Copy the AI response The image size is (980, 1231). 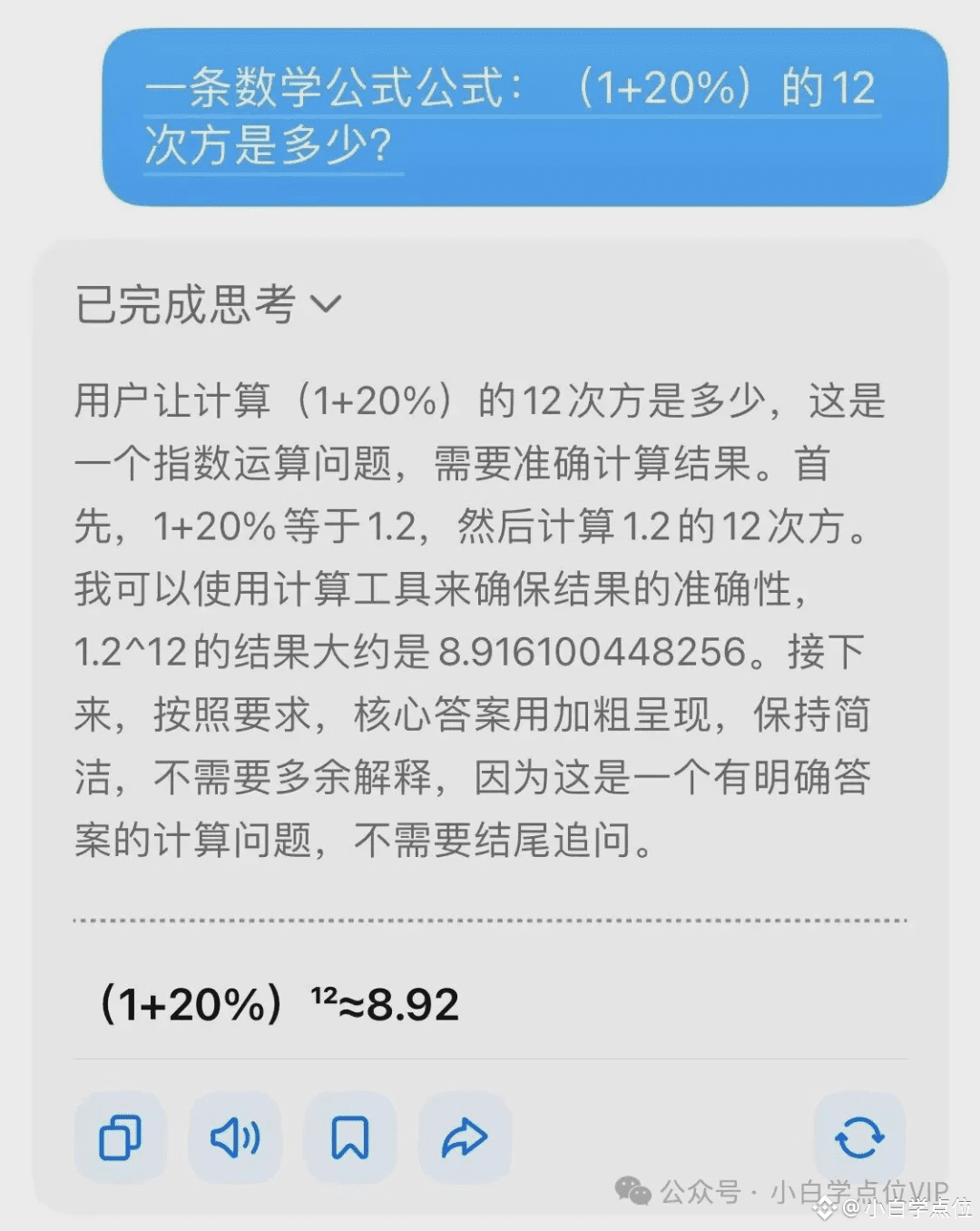[121, 1137]
